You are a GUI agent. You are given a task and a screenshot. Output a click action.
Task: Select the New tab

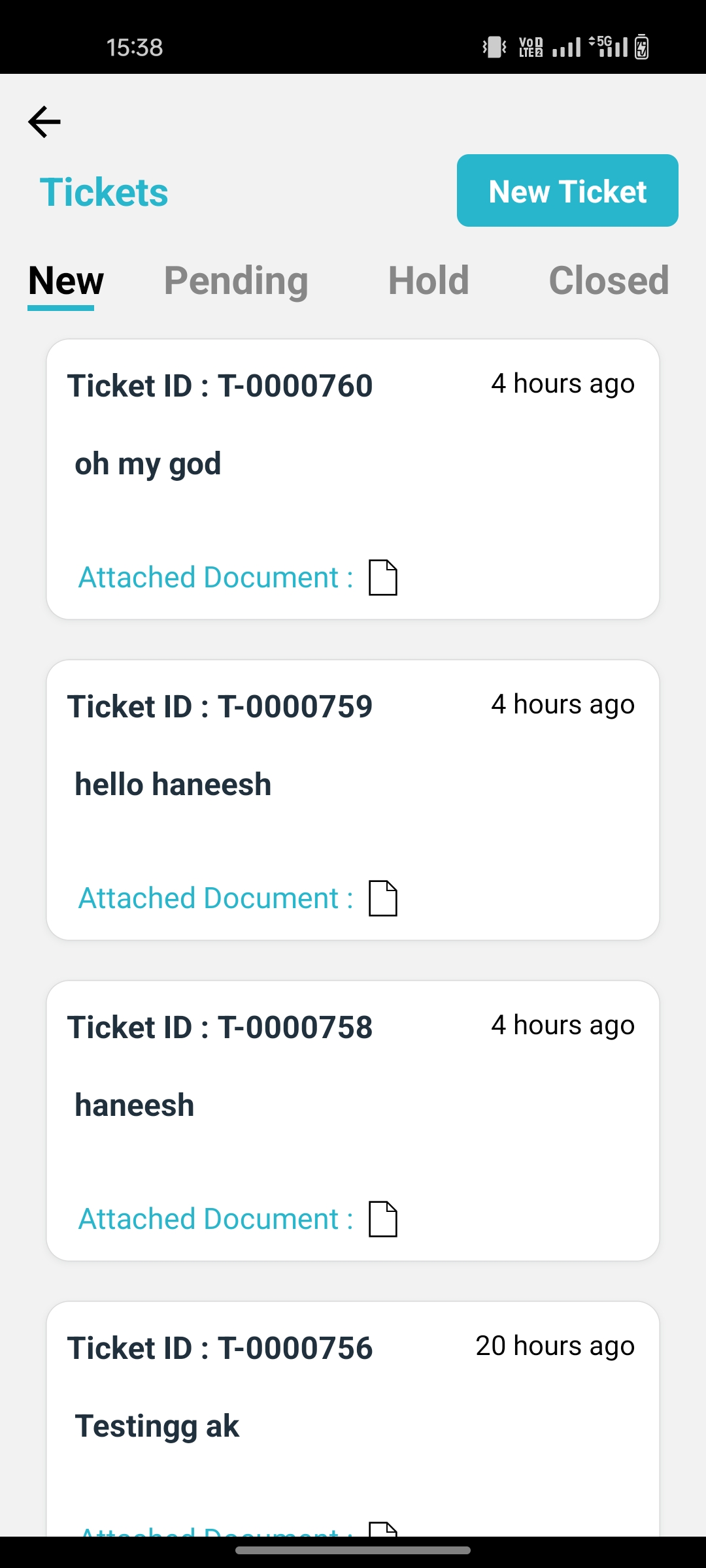tap(66, 281)
